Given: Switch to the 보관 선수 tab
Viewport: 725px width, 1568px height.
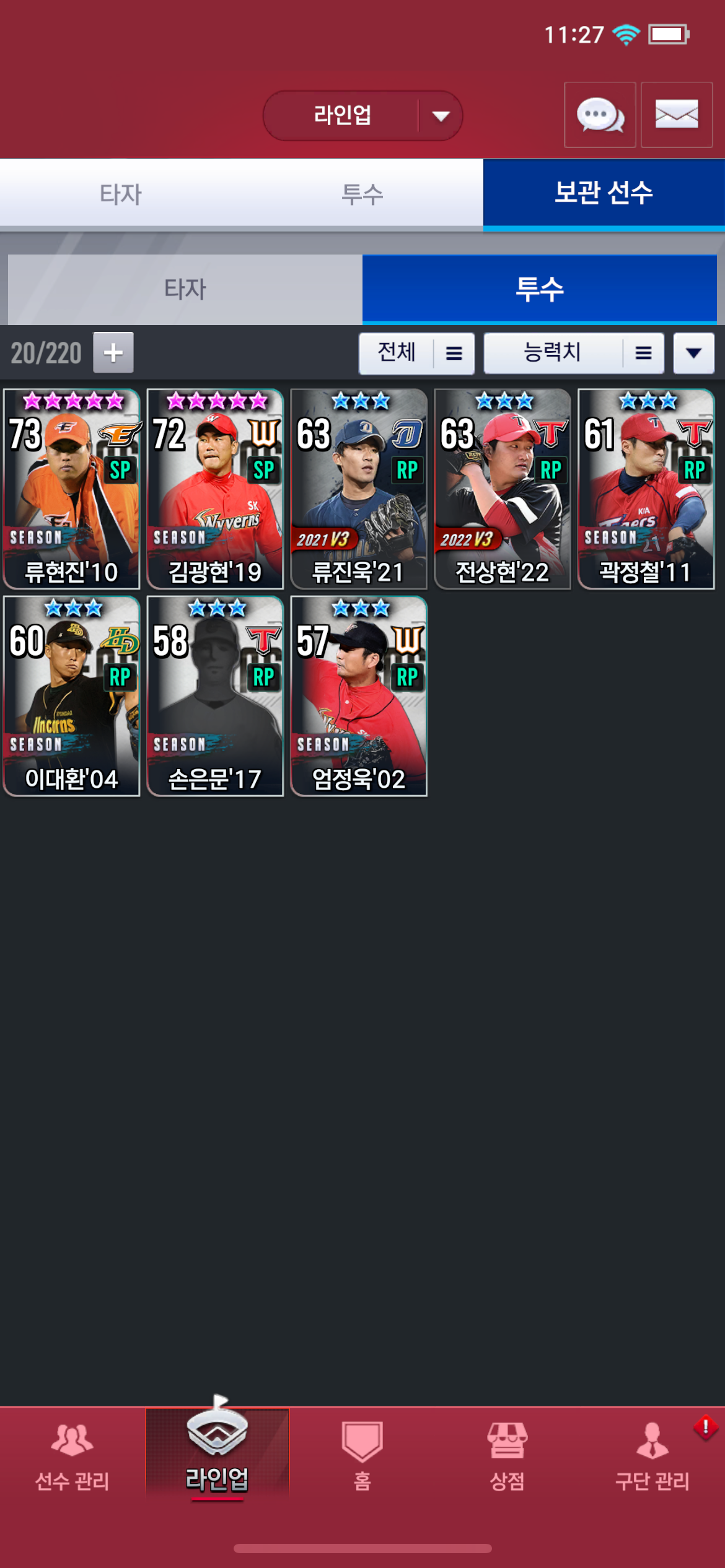Looking at the screenshot, I should coord(604,193).
